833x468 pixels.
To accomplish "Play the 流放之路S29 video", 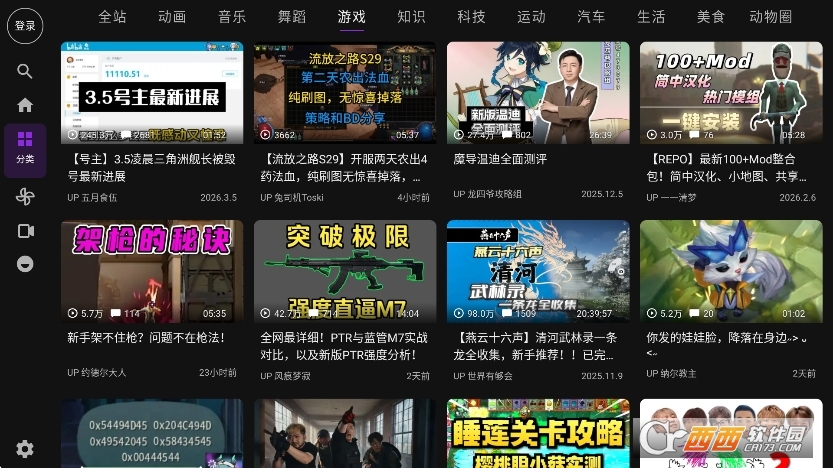I will pyautogui.click(x=344, y=93).
